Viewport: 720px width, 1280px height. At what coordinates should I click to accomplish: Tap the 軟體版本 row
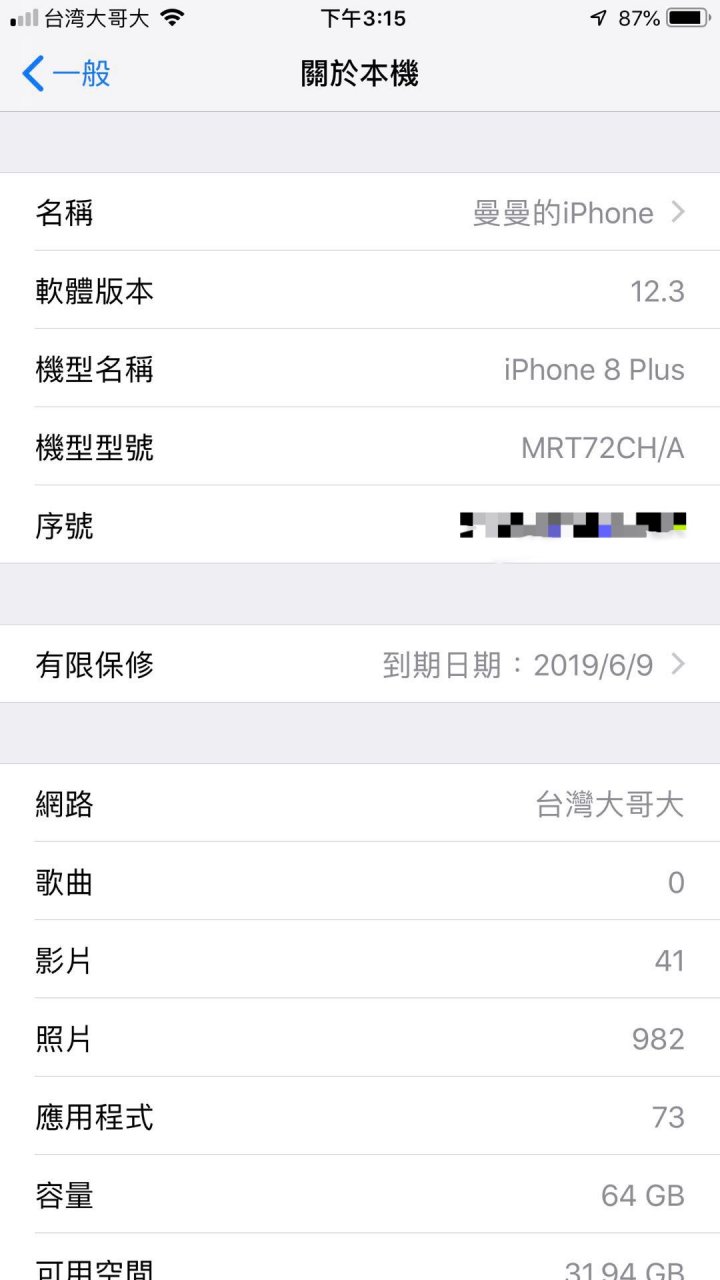360,290
